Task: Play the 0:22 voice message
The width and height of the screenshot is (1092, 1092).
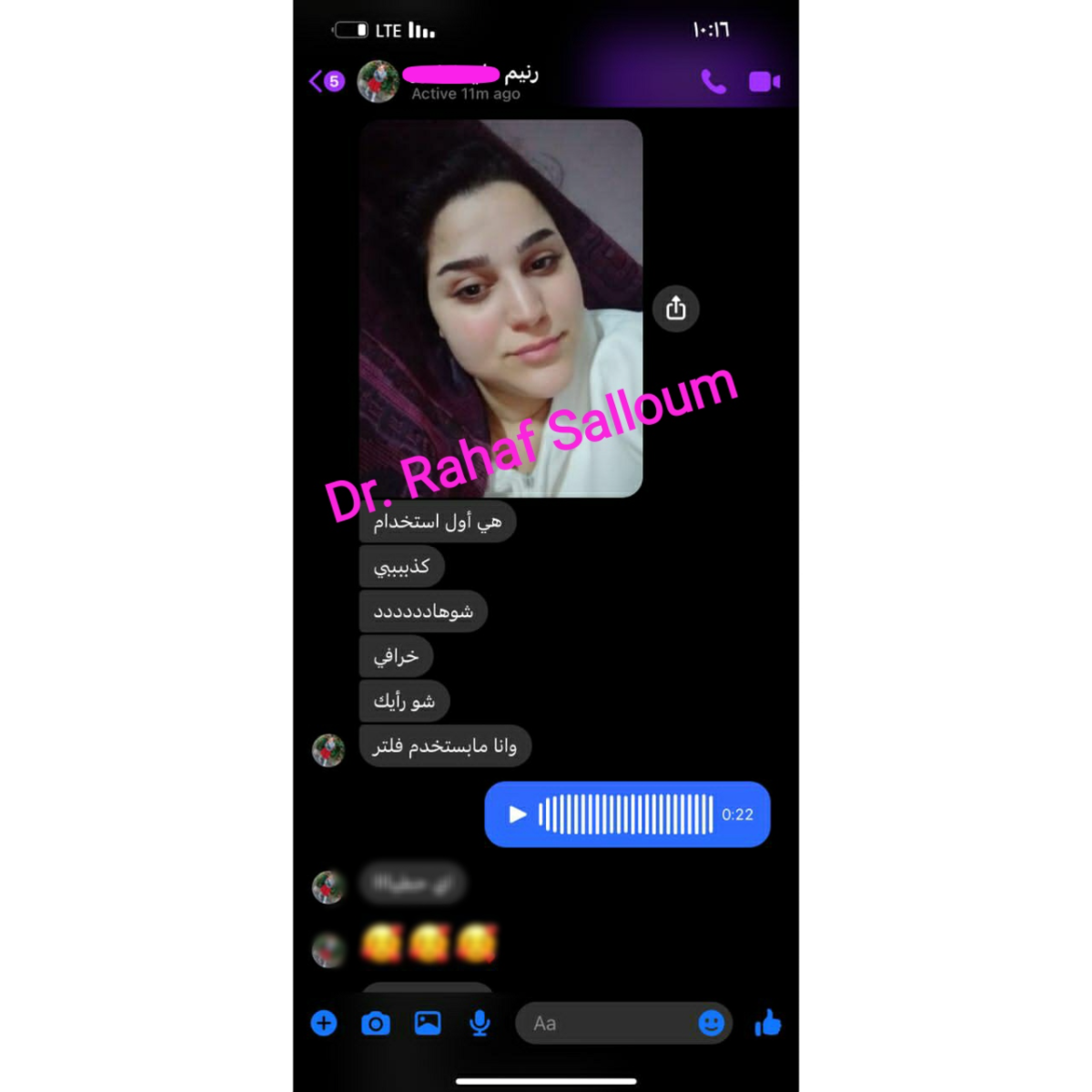Action: pyautogui.click(x=518, y=814)
